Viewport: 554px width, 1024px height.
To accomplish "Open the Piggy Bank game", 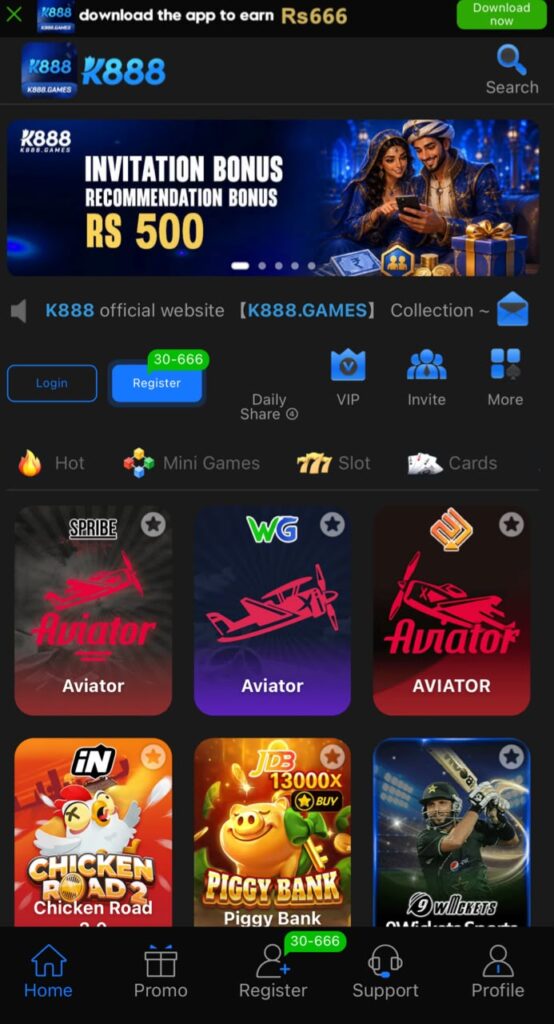I will (x=272, y=832).
